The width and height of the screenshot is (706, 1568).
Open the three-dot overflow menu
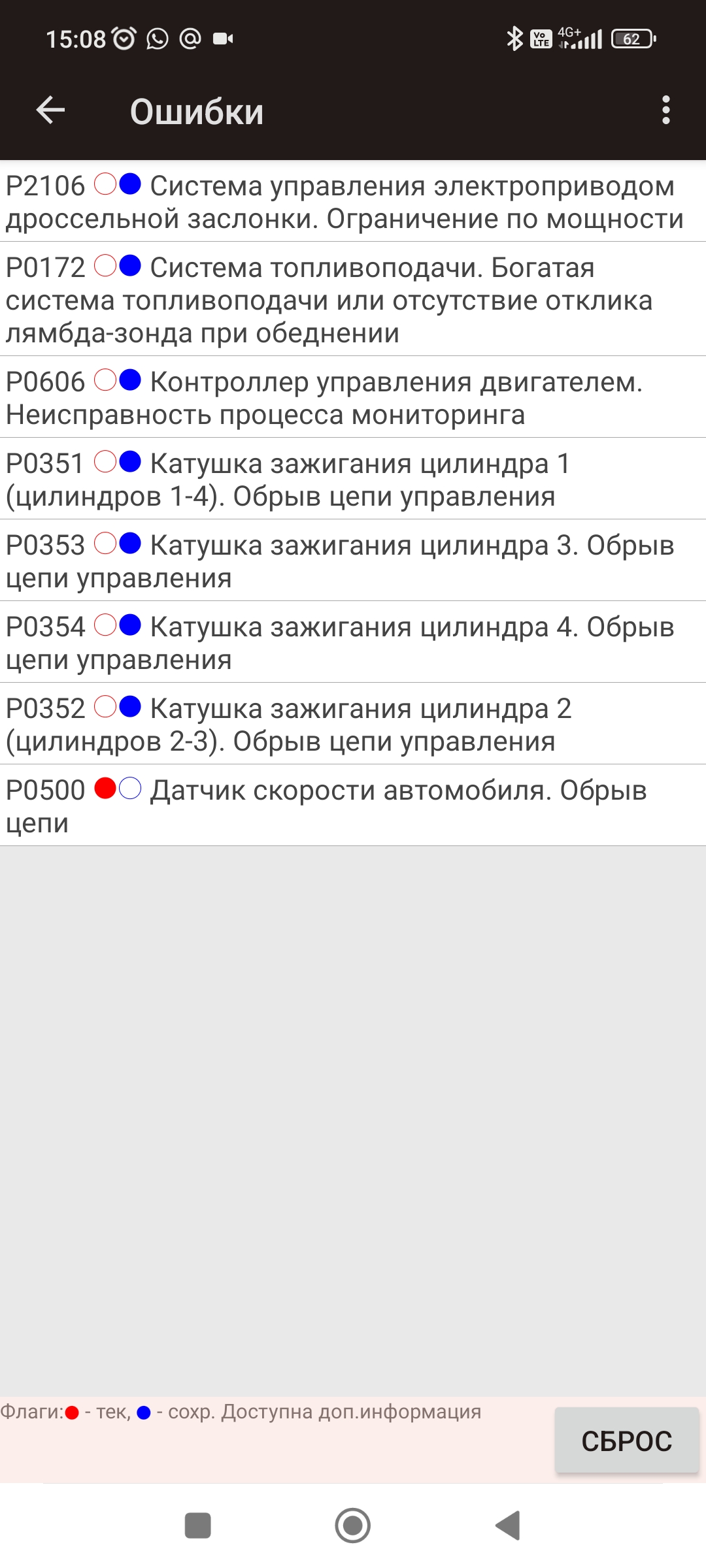(665, 110)
